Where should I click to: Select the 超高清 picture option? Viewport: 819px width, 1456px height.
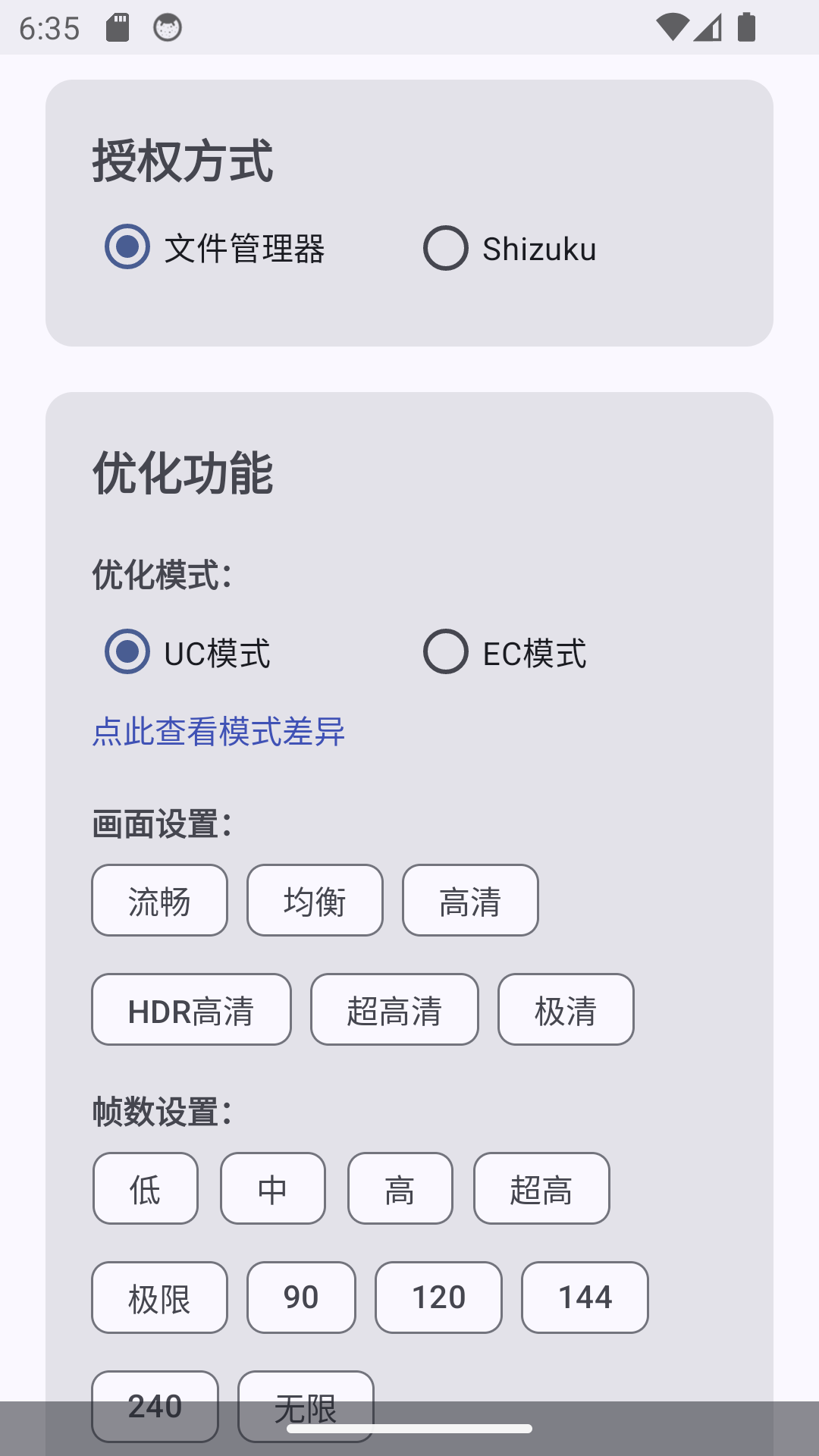[394, 1010]
